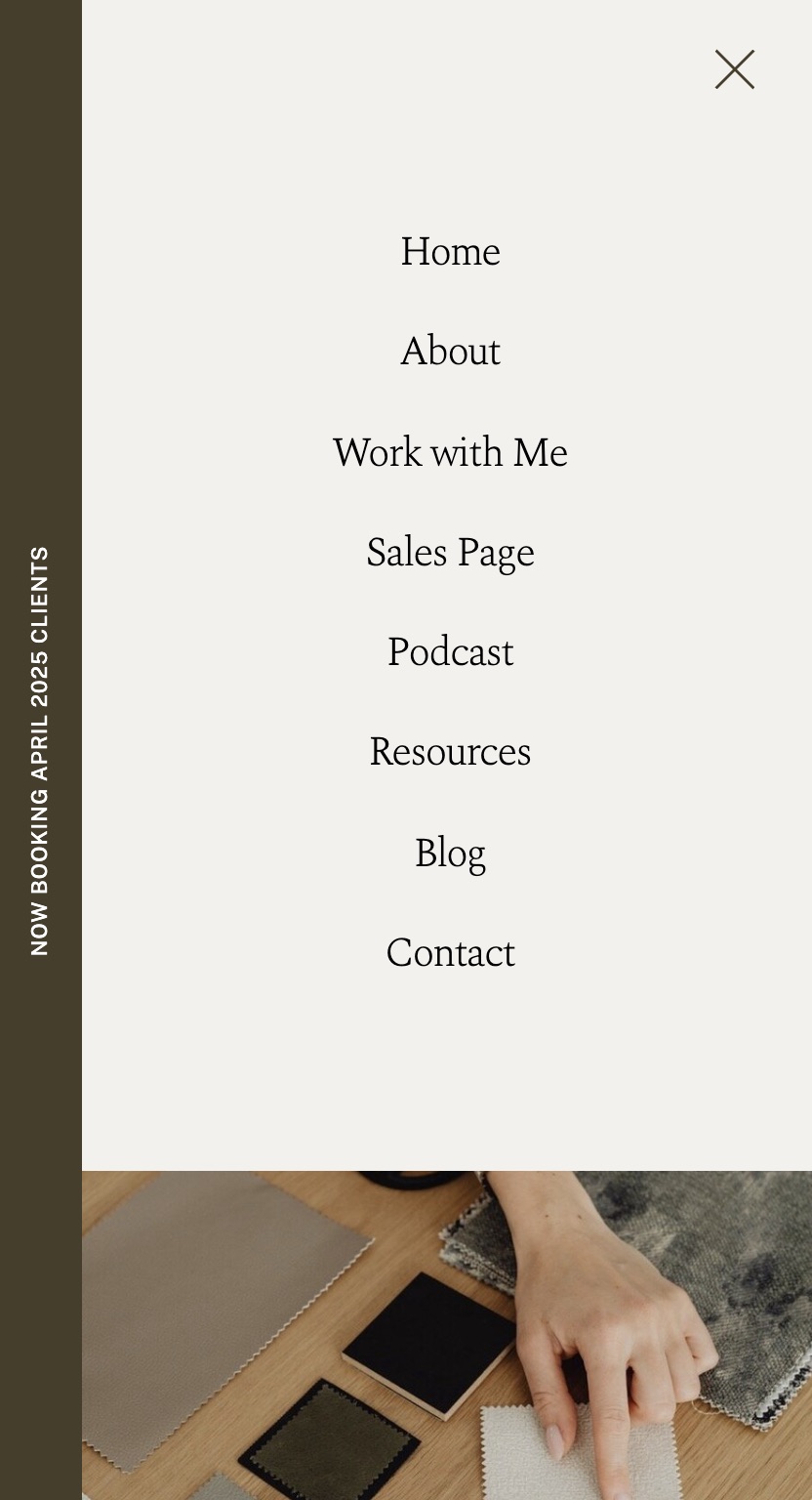Select Work with Me
Image resolution: width=812 pixels, height=1500 pixels.
[x=450, y=451]
